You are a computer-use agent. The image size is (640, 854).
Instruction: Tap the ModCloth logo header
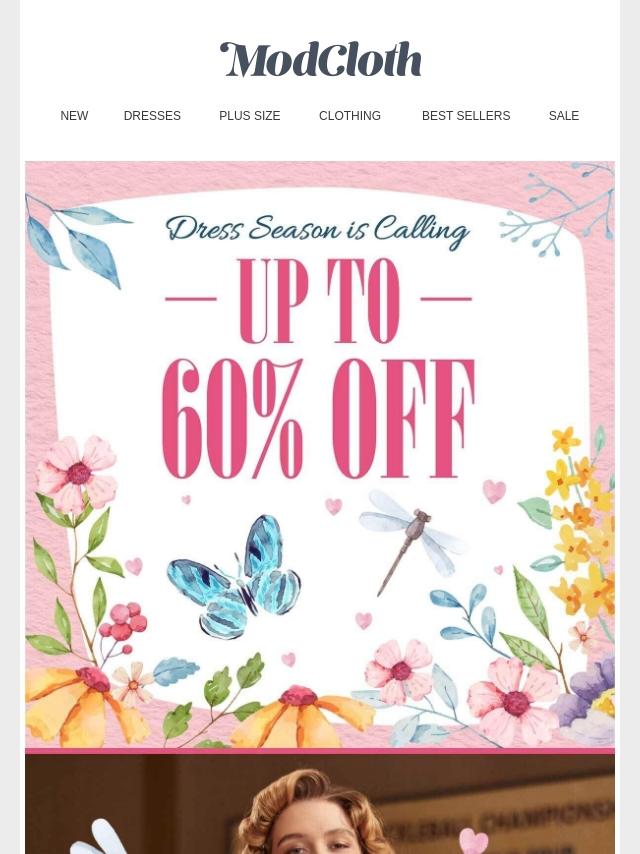pos(320,60)
